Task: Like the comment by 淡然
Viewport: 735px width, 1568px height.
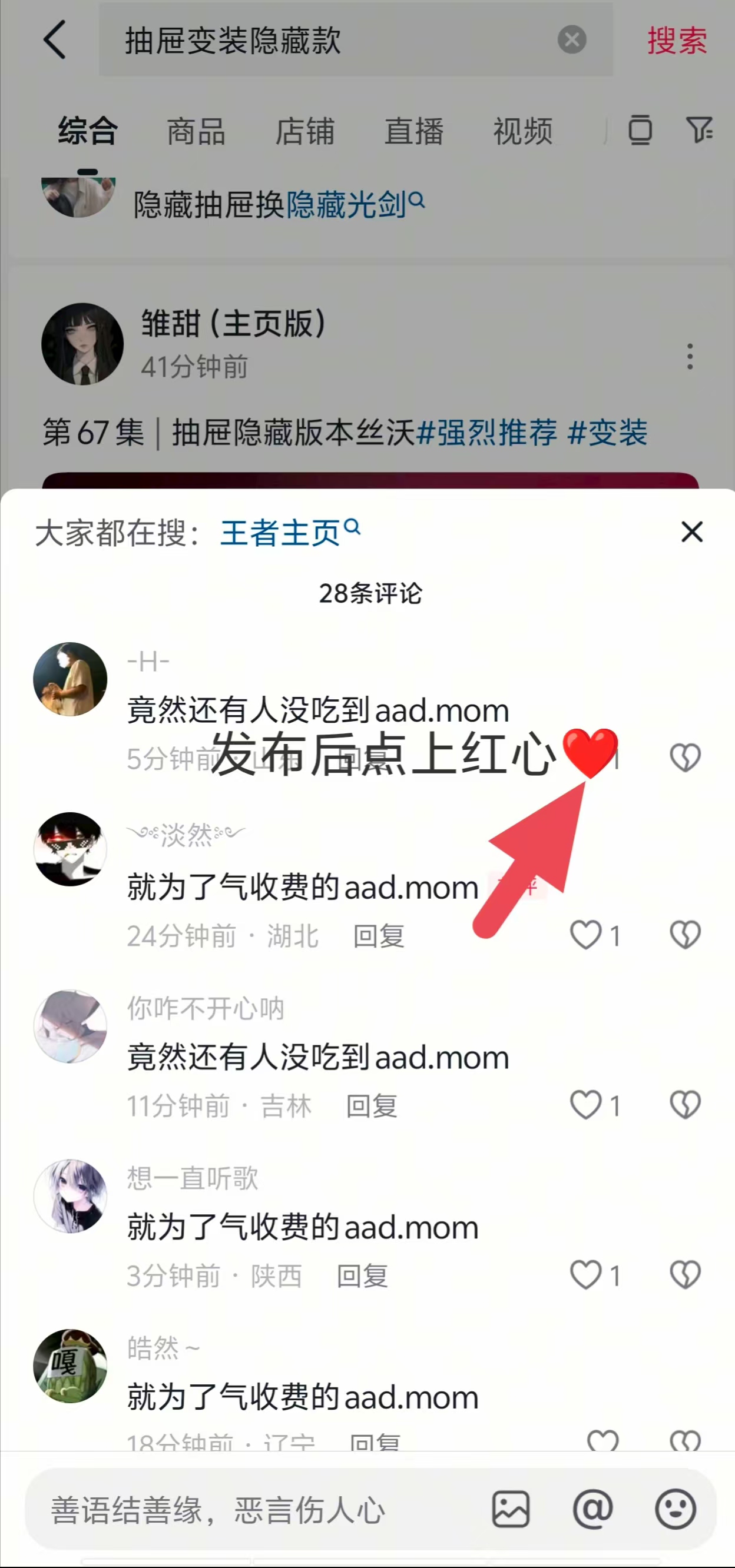Action: pyautogui.click(x=586, y=935)
